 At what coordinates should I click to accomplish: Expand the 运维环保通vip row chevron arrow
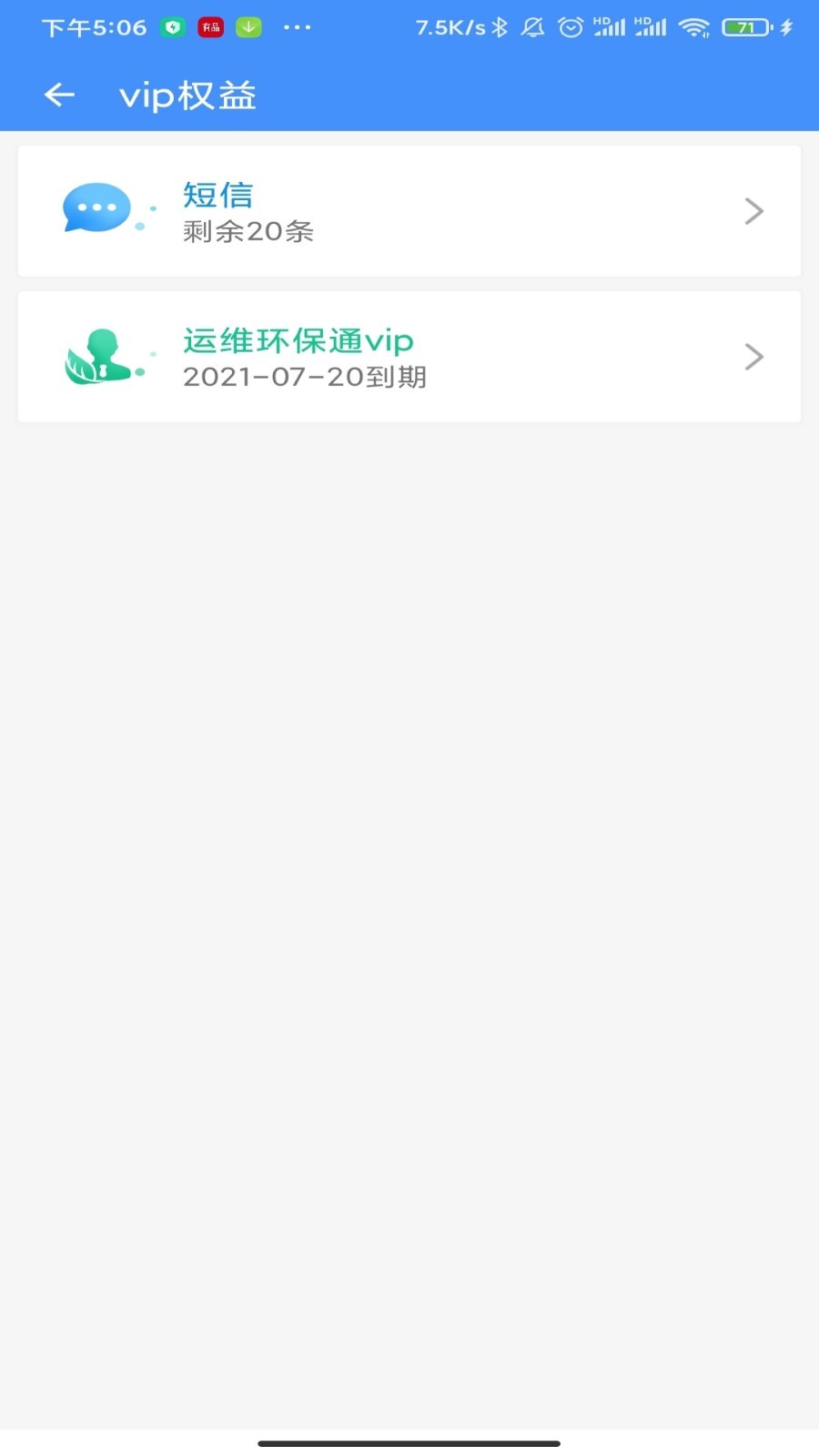point(753,356)
